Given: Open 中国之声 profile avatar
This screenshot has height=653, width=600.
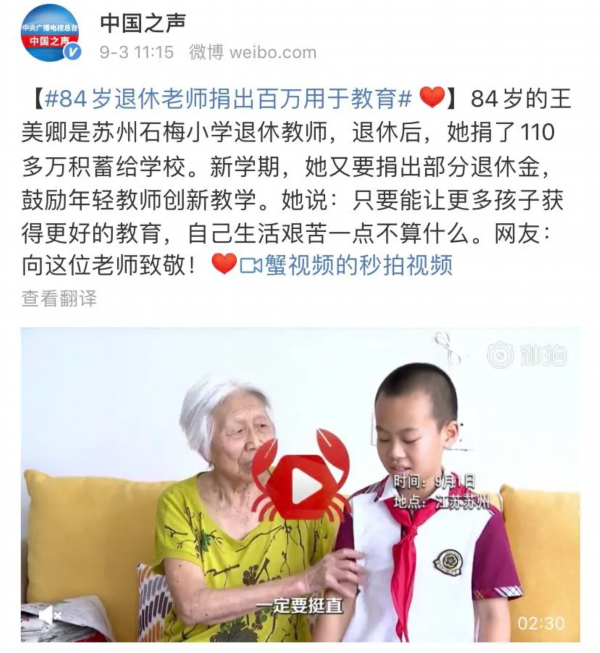Looking at the screenshot, I should [49, 33].
